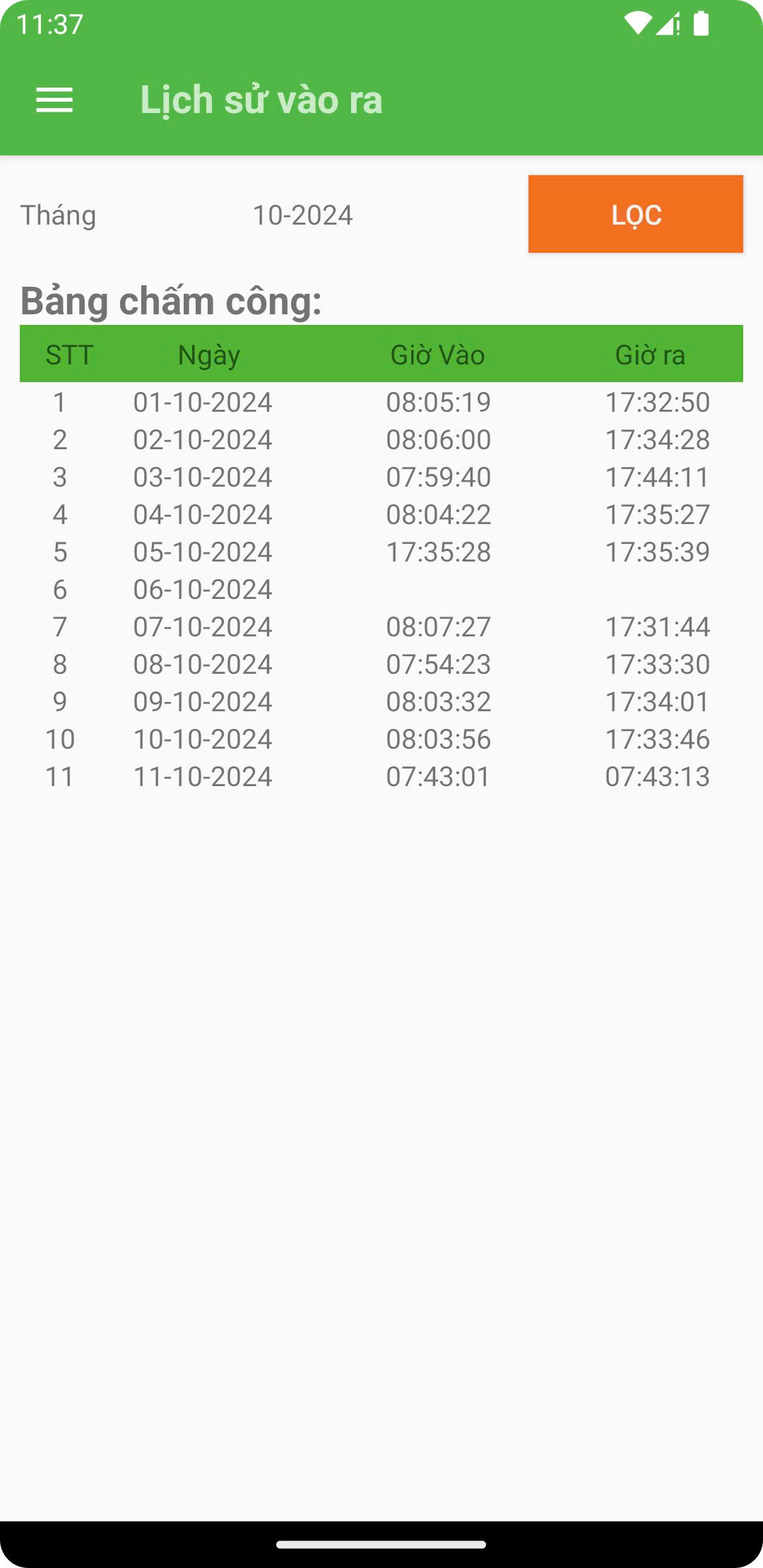This screenshot has height=1568, width=763.
Task: Open the month picker showing 10-2024
Action: tap(302, 215)
